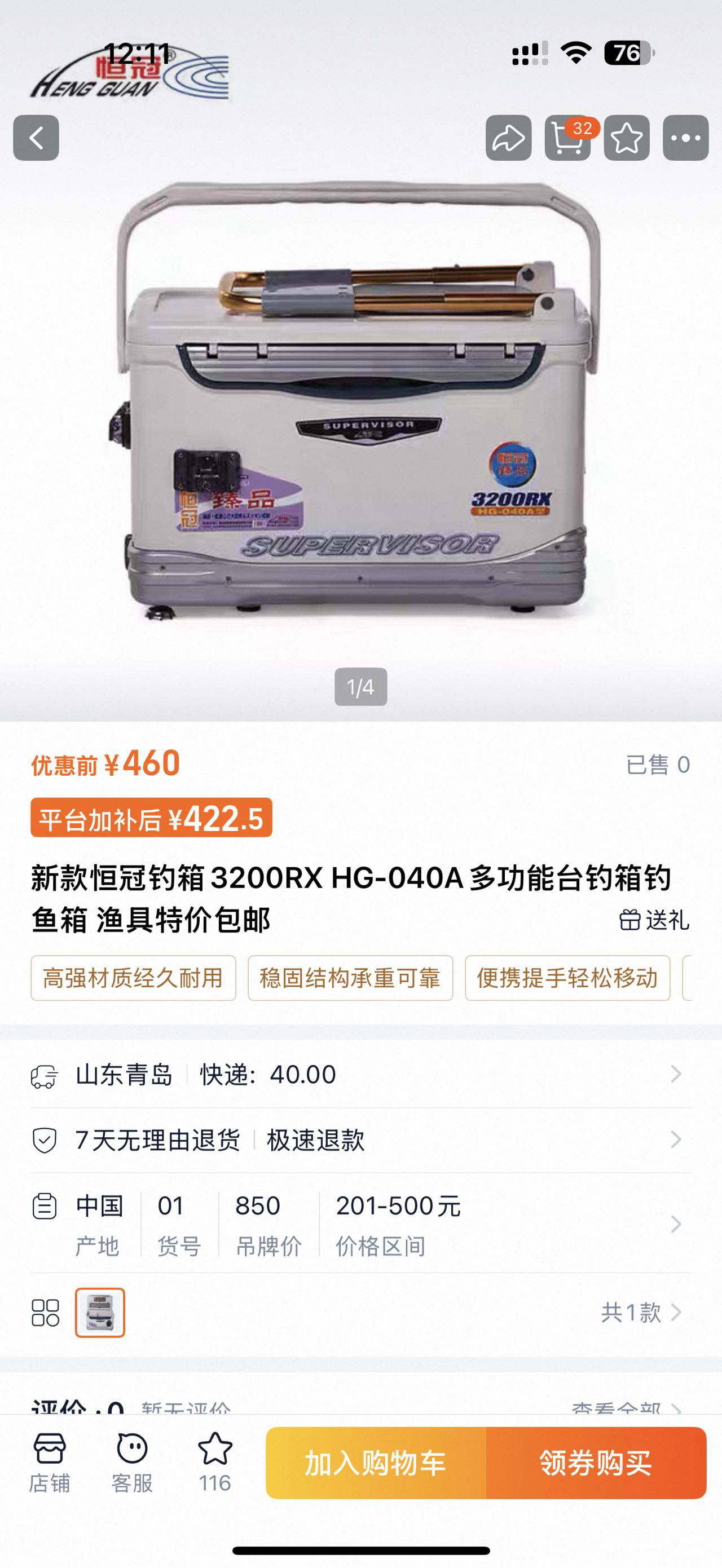Visit the 店铺 store page

coord(49,1462)
